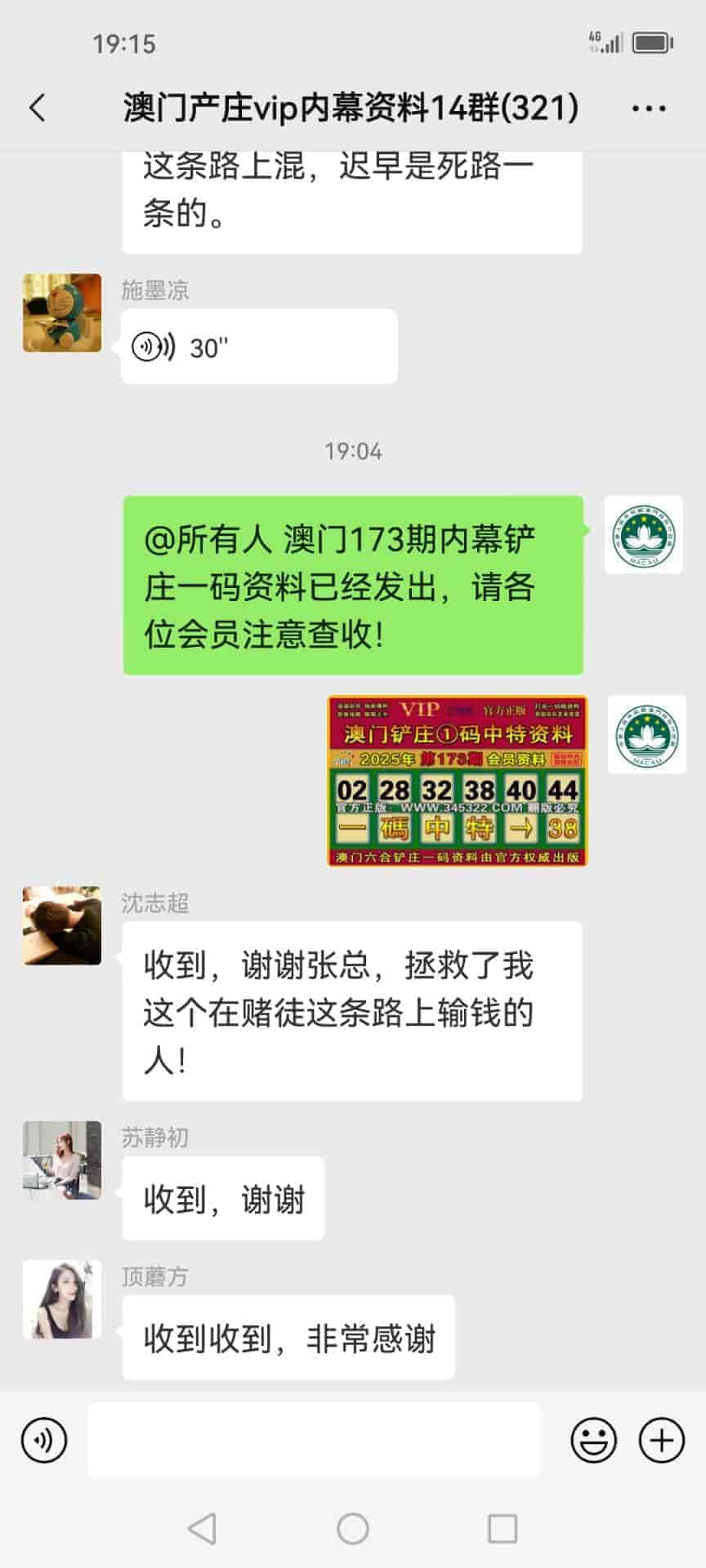
Task: Open recent apps from navigation bar
Action: pos(502,1528)
